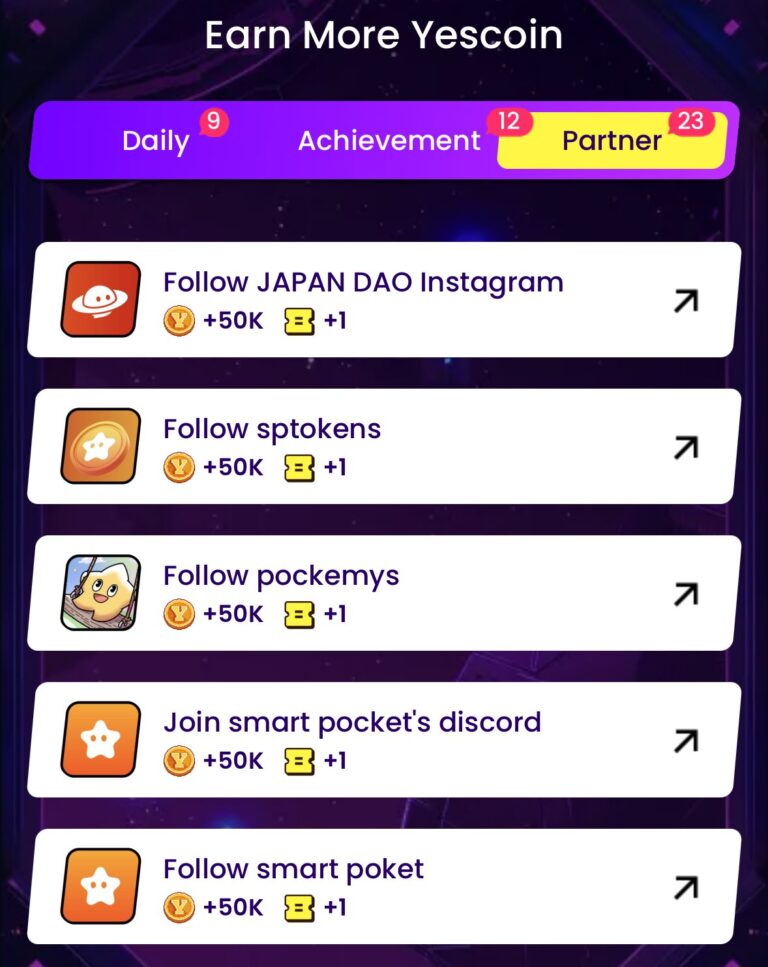Open the sptokens task arrow
Viewport: 768px width, 967px height.
(685, 446)
